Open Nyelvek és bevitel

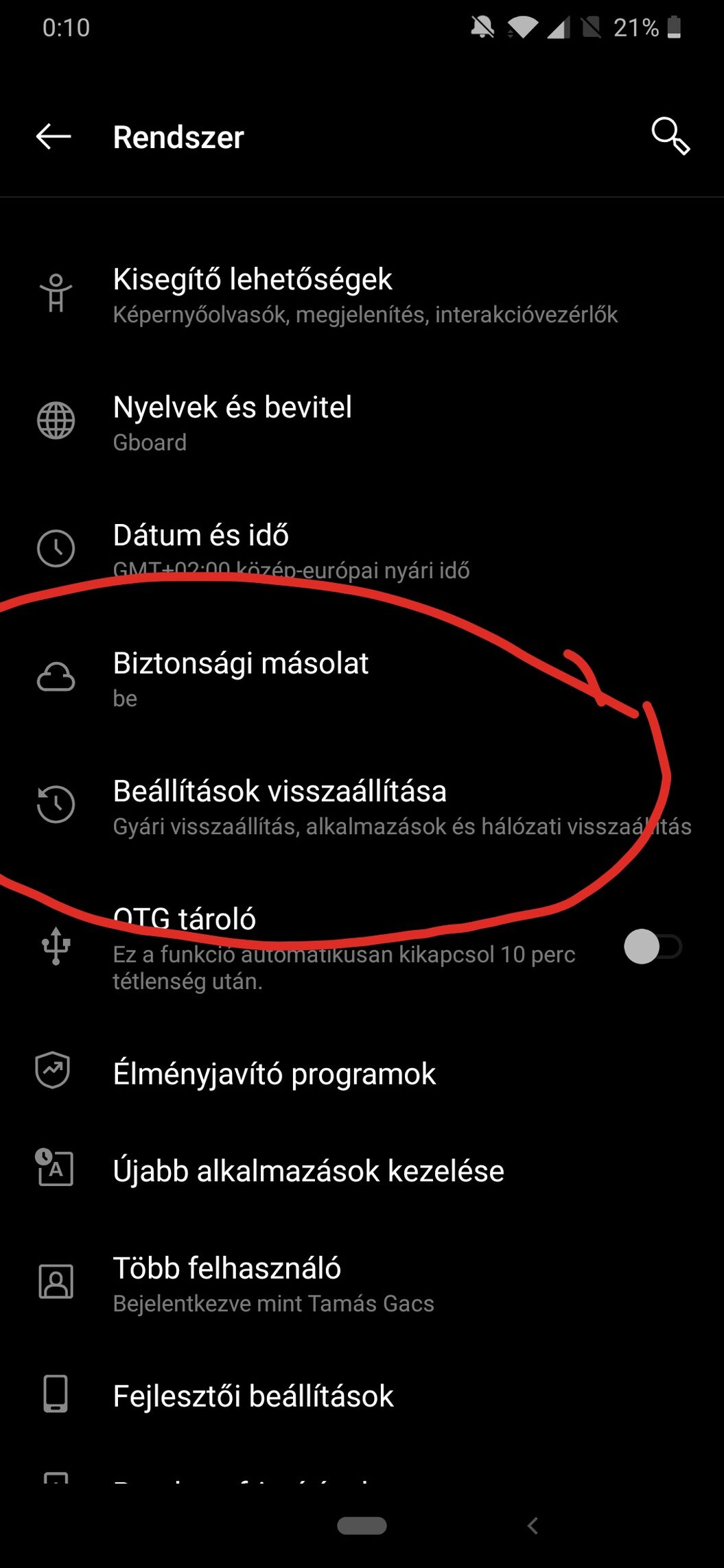coord(362,423)
